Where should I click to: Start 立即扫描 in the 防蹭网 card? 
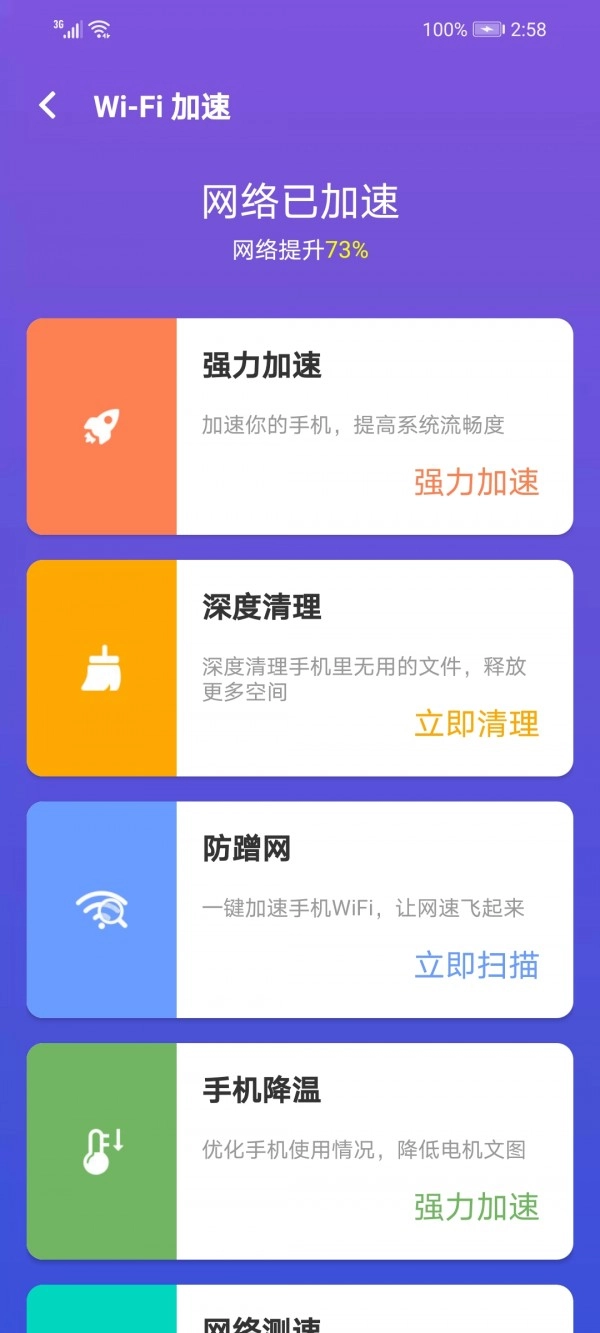[x=476, y=965]
